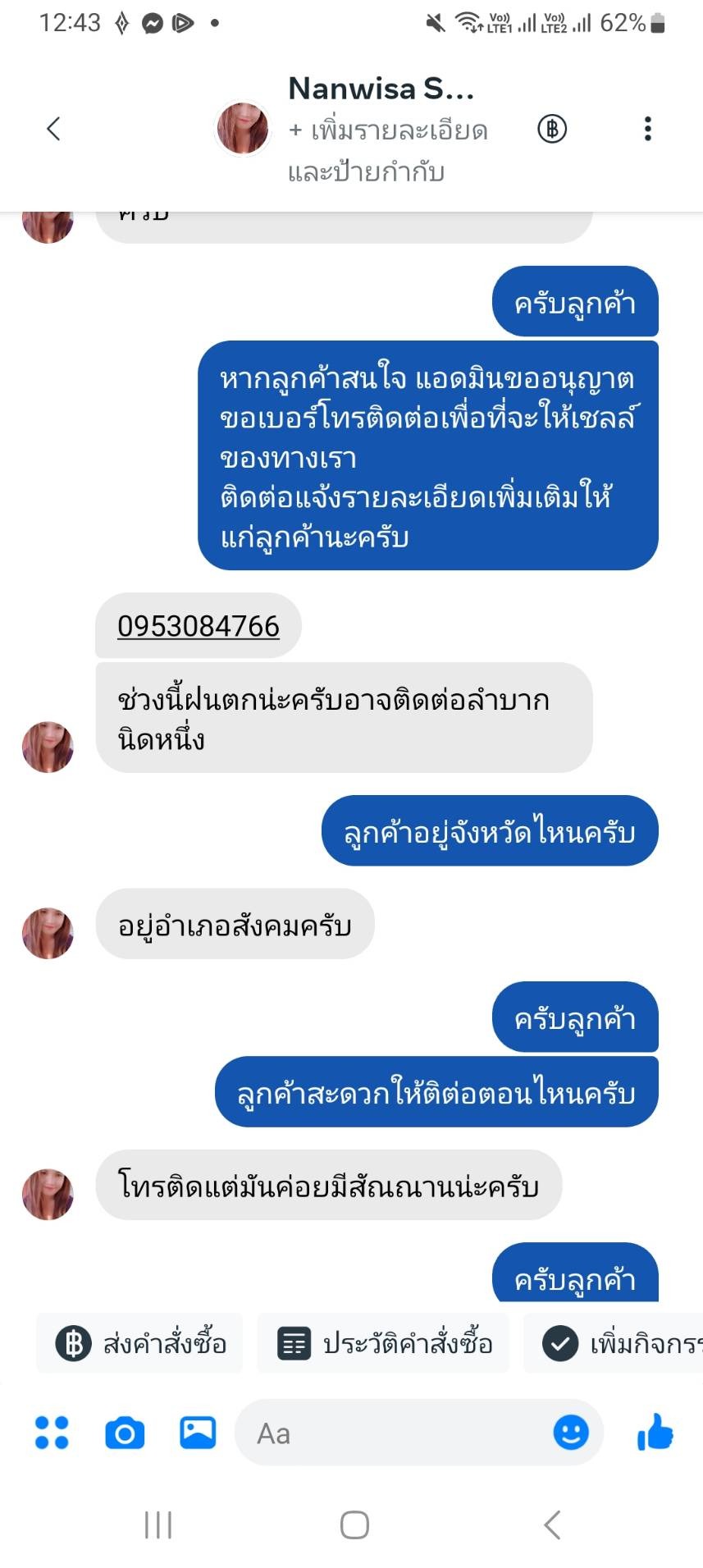This screenshot has height=1568, width=703.
Task: Open Nanwisa S... profile from header
Action: (381, 89)
